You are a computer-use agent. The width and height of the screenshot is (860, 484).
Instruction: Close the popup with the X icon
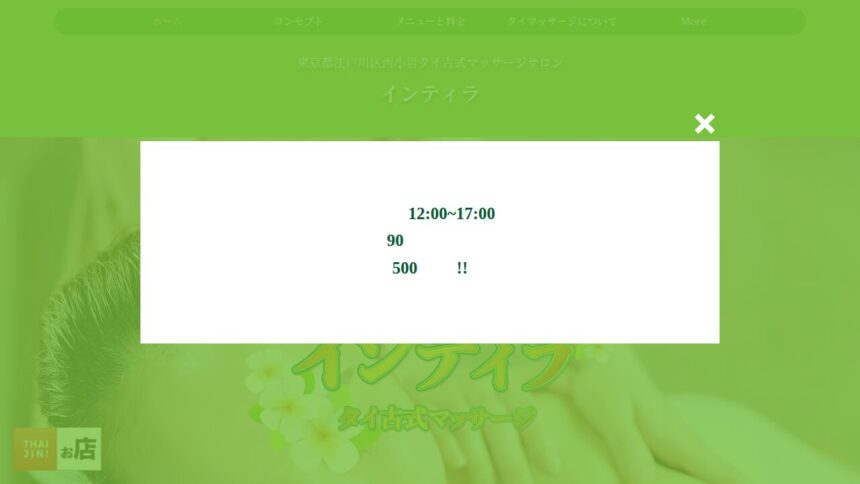[705, 124]
